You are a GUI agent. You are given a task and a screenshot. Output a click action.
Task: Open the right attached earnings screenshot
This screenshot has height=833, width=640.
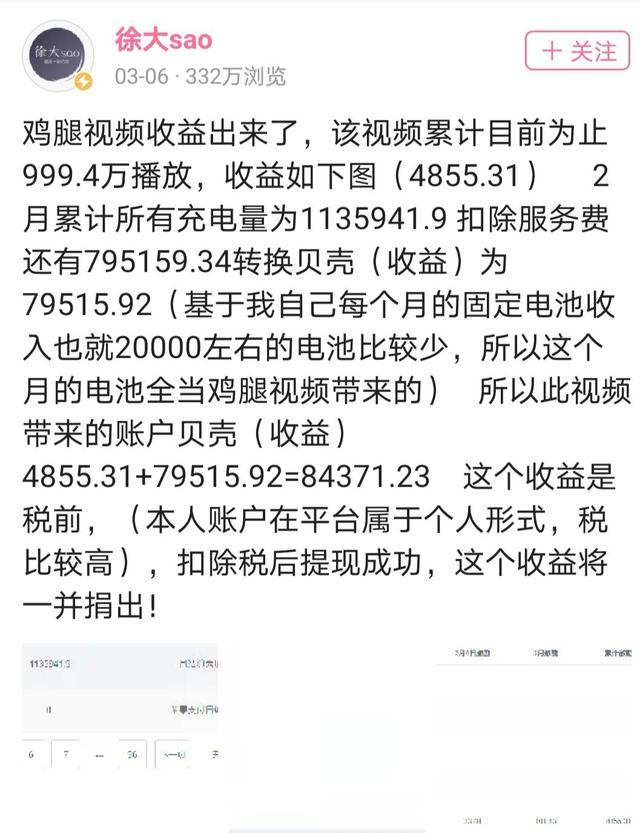coord(534,735)
